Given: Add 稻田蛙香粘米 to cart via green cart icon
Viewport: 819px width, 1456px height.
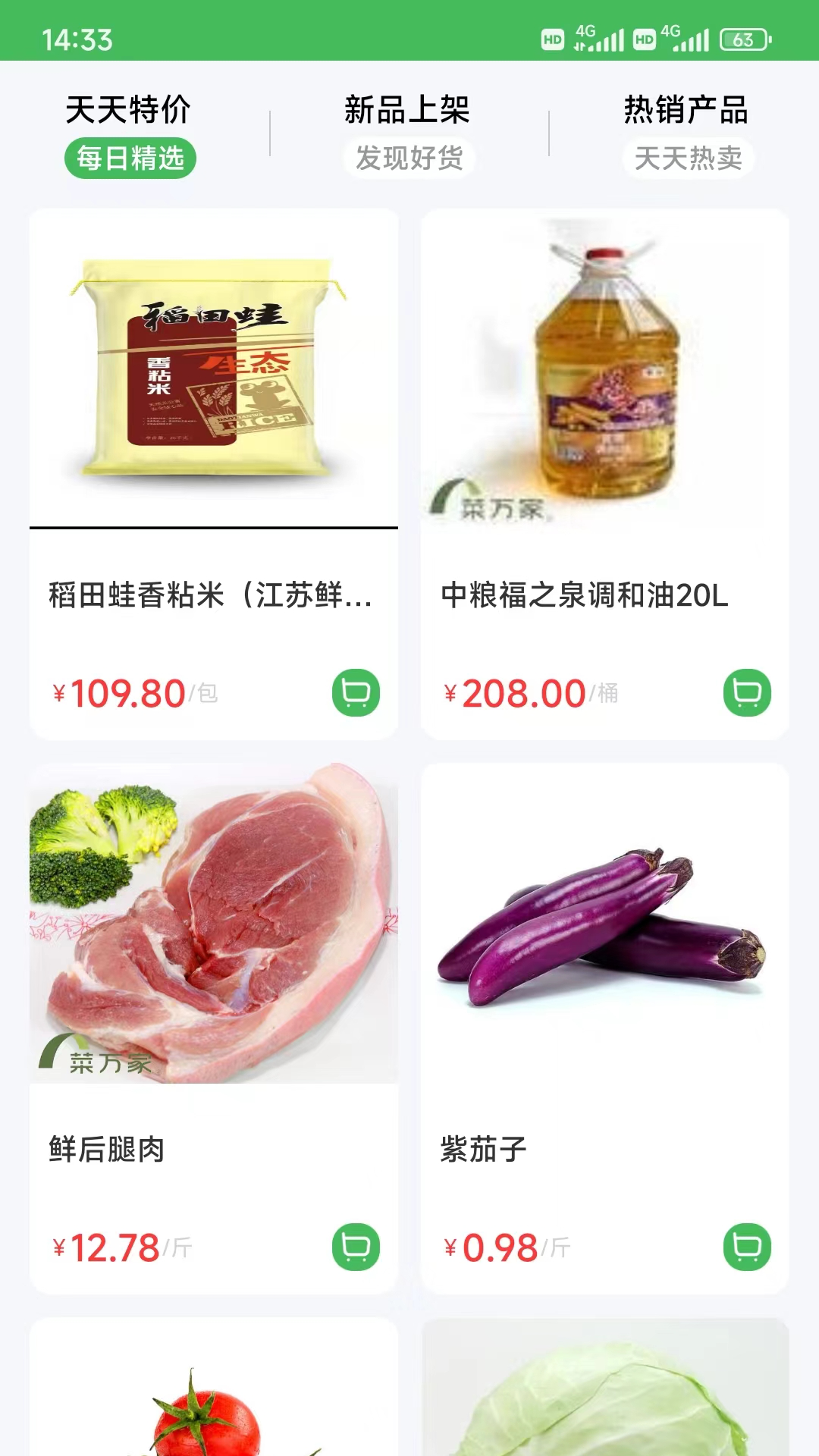Looking at the screenshot, I should [354, 692].
